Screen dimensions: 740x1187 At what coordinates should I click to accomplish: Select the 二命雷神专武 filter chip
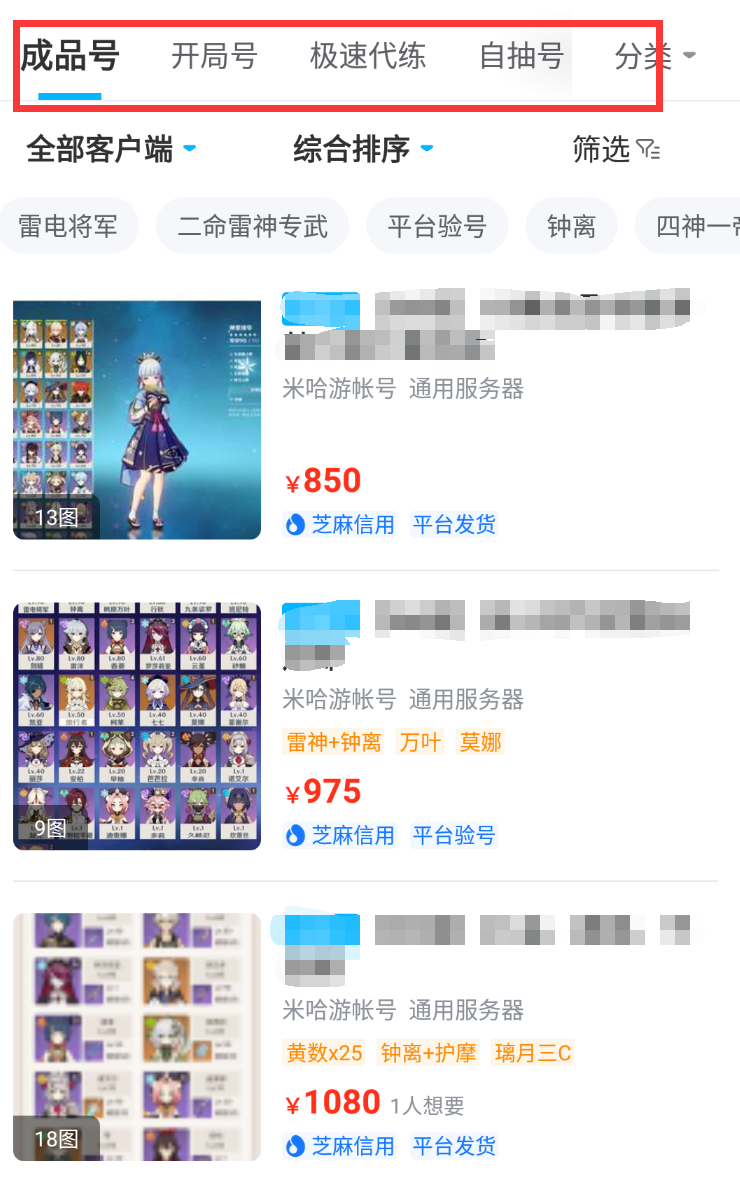(x=252, y=226)
